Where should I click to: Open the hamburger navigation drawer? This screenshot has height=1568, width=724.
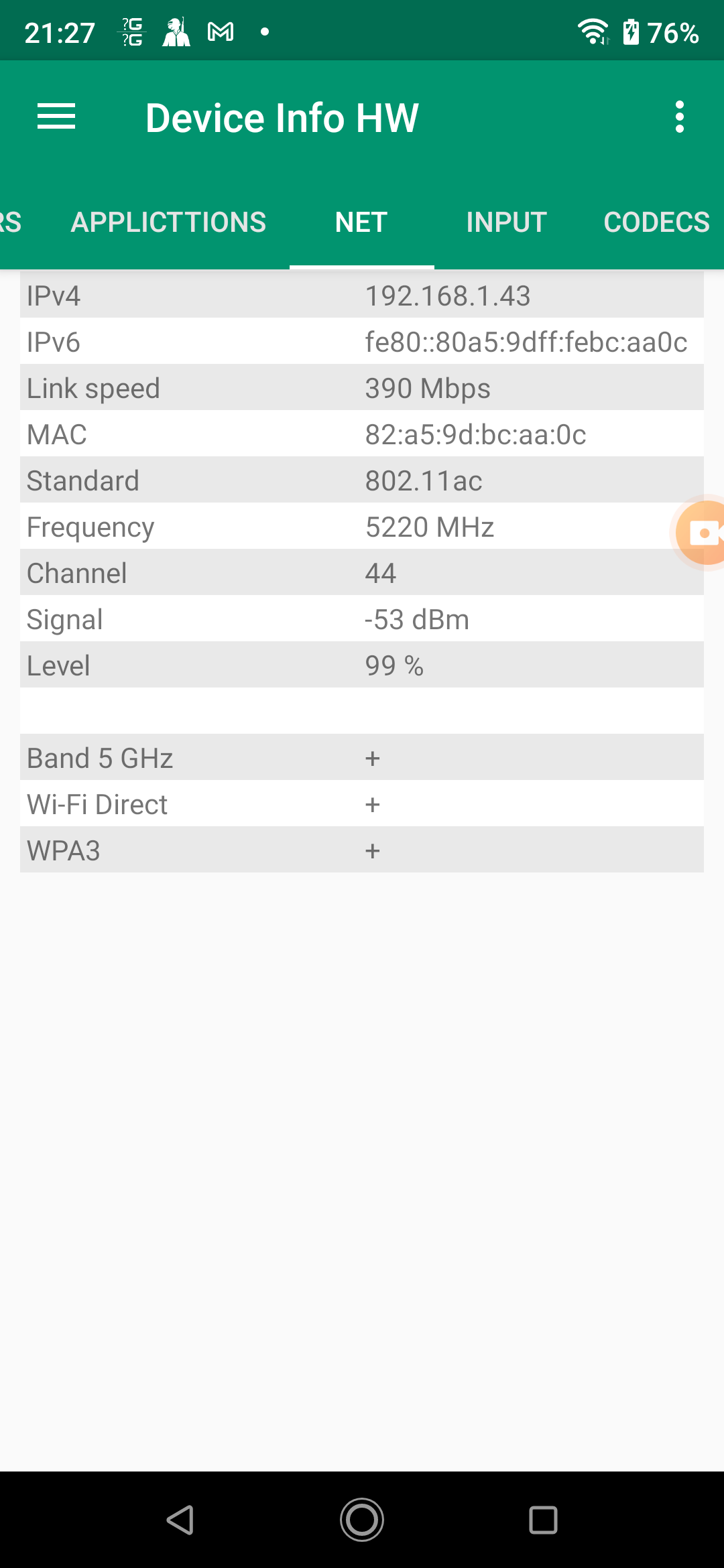pyautogui.click(x=56, y=117)
